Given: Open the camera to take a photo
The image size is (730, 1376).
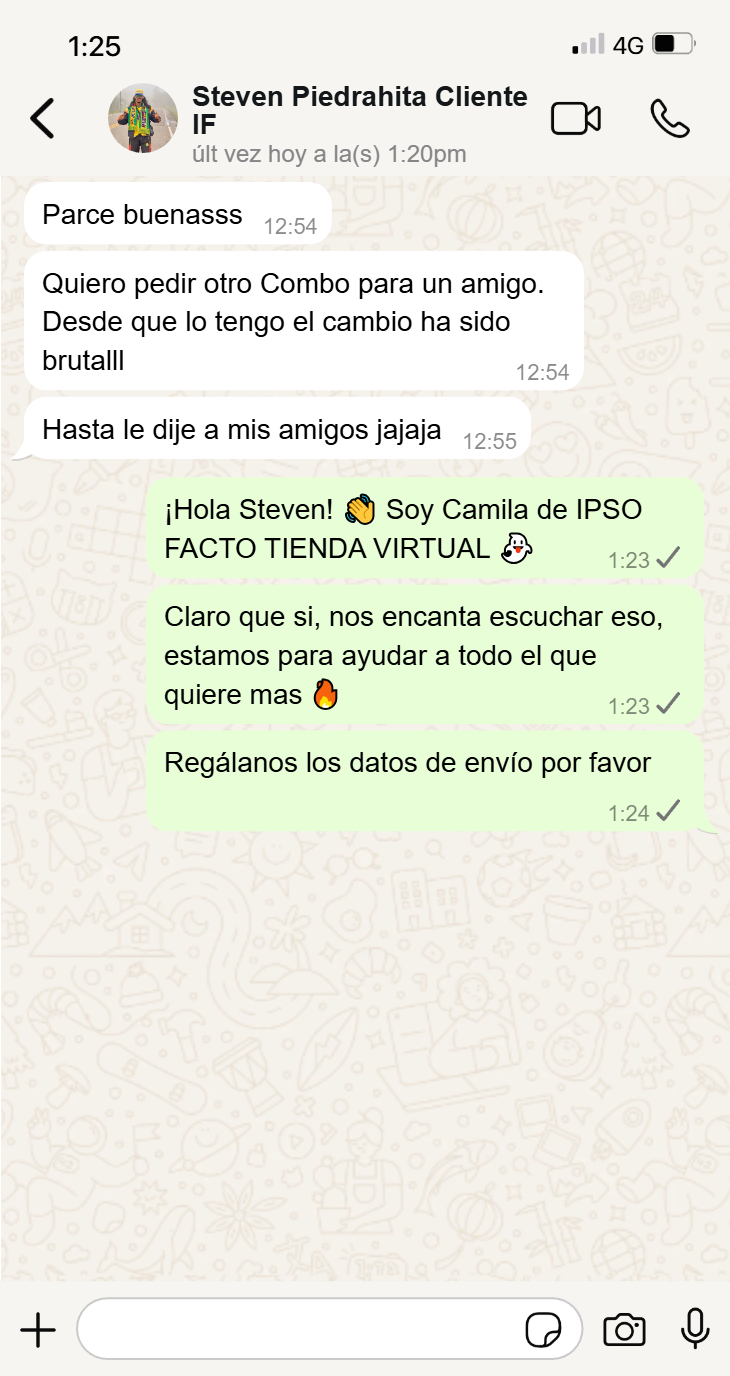Looking at the screenshot, I should click(x=624, y=1329).
